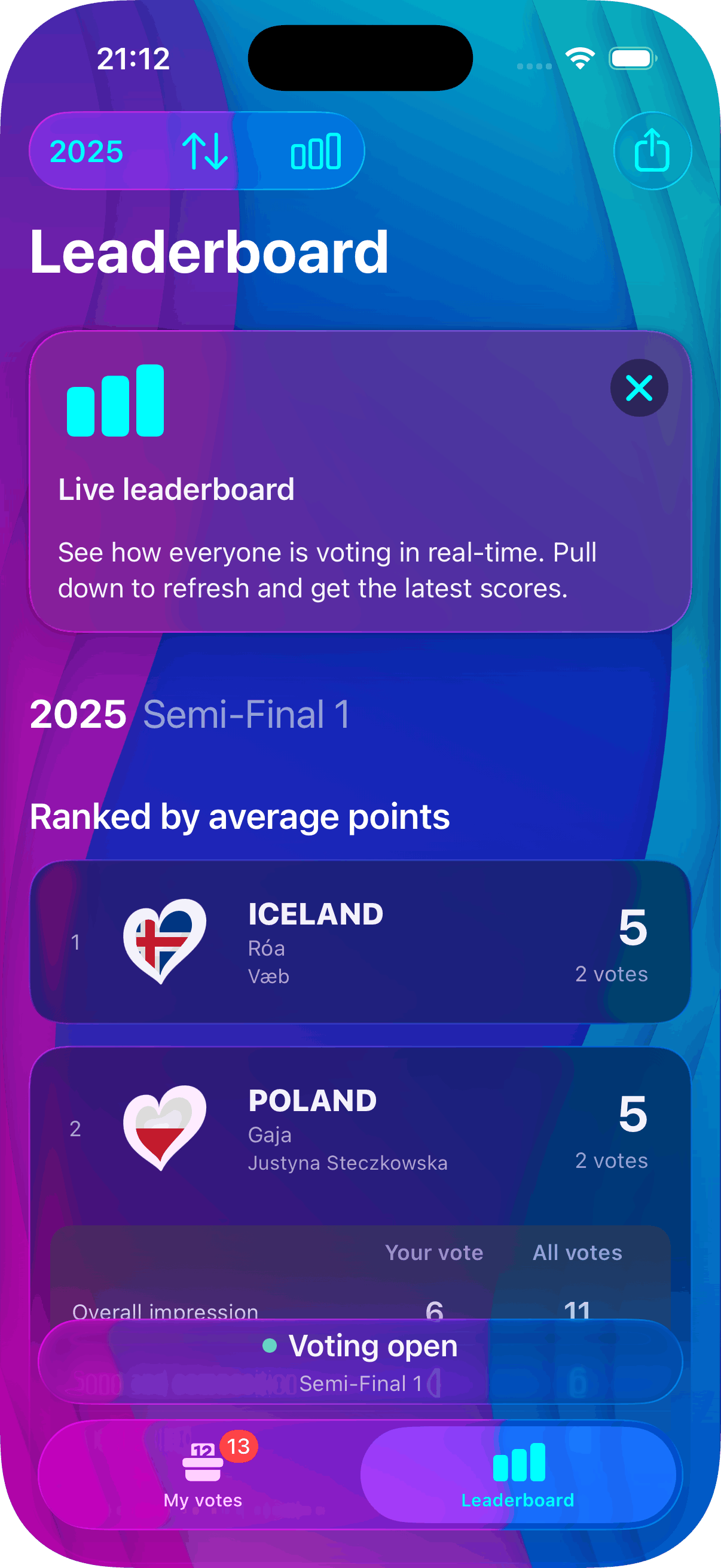Select the Leaderboard tab
721x1568 pixels.
click(518, 1474)
